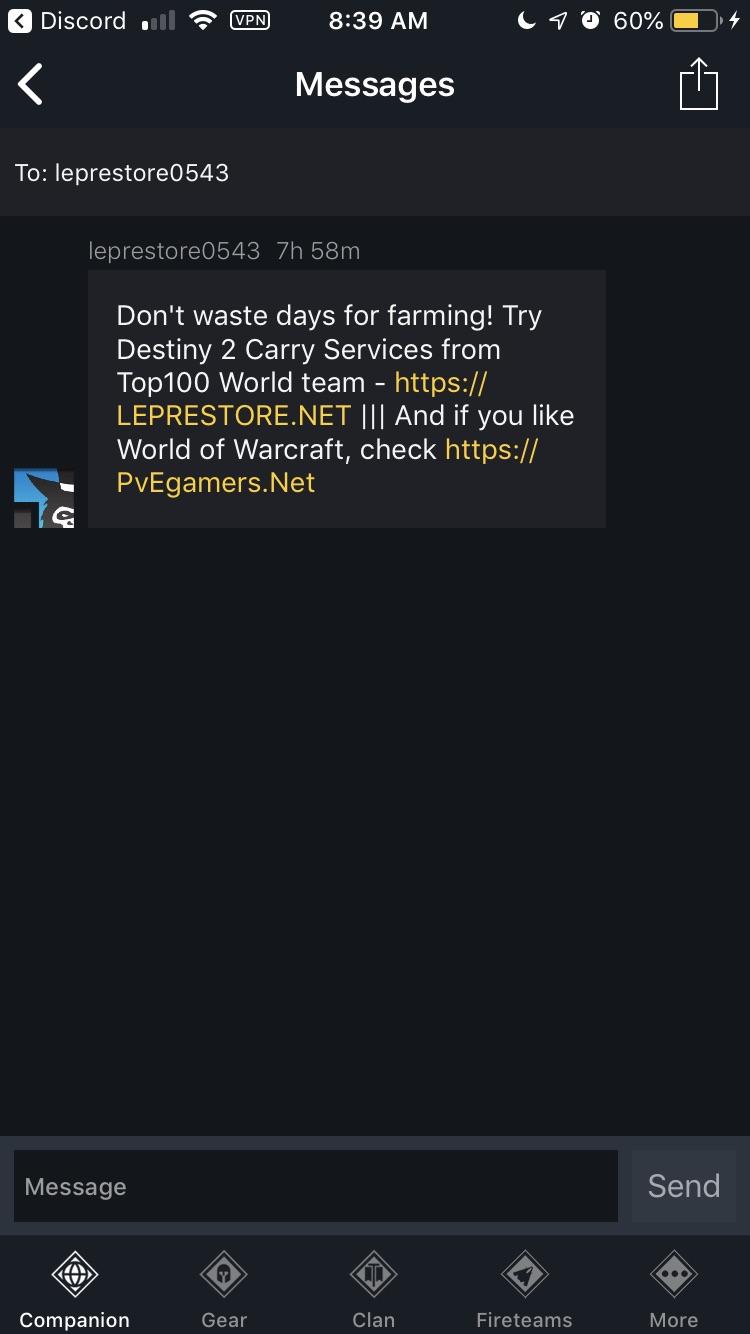Screen dimensions: 750x1334
Task: Tap the username above the spam message
Action: (174, 250)
